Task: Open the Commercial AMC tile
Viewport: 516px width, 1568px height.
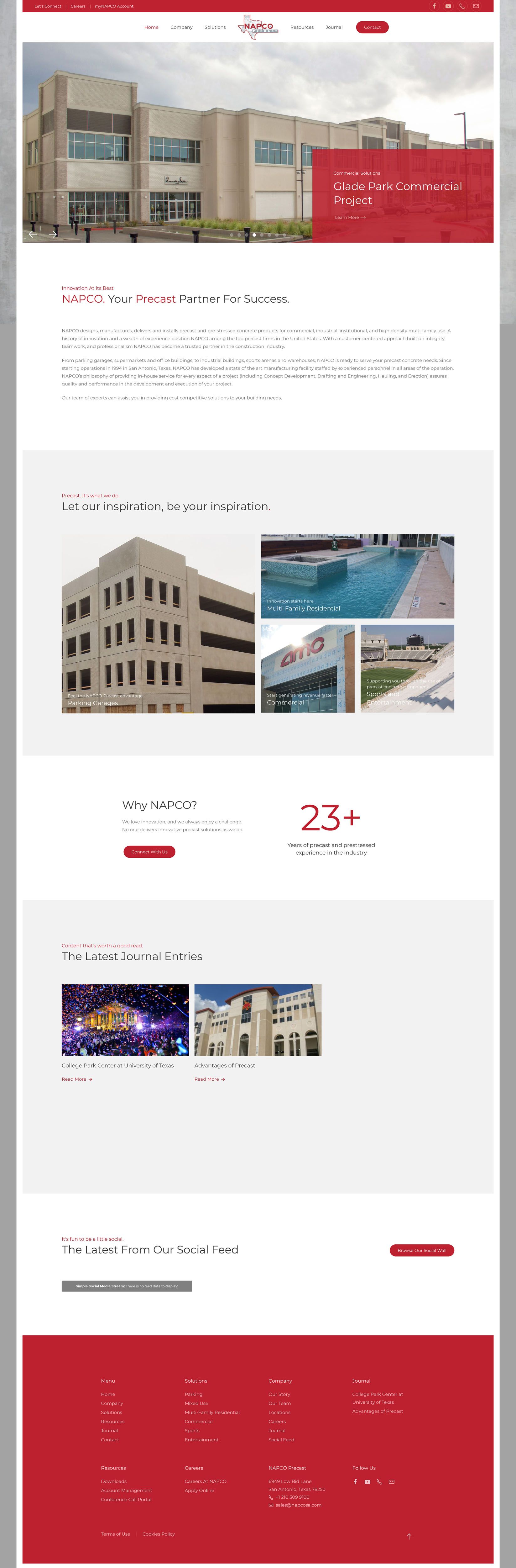Action: coord(308,668)
